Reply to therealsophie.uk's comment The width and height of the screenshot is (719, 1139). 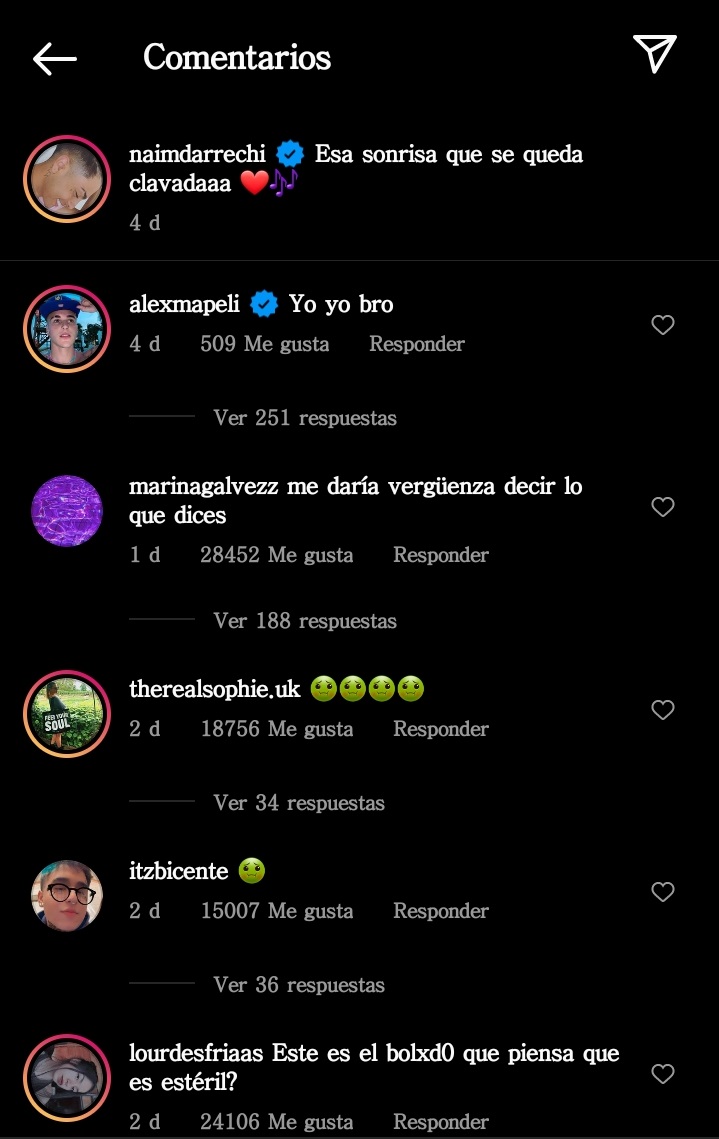pos(441,729)
